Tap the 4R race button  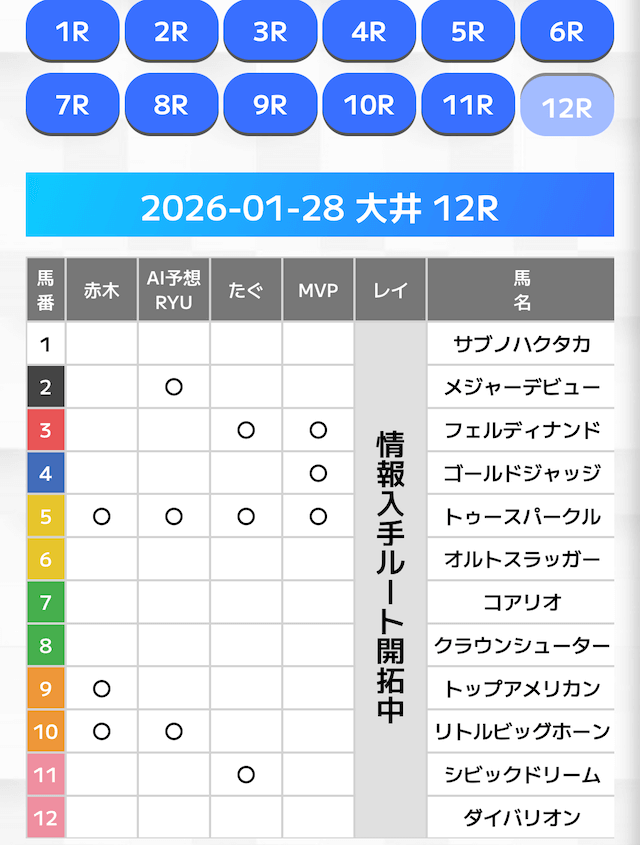click(x=369, y=31)
